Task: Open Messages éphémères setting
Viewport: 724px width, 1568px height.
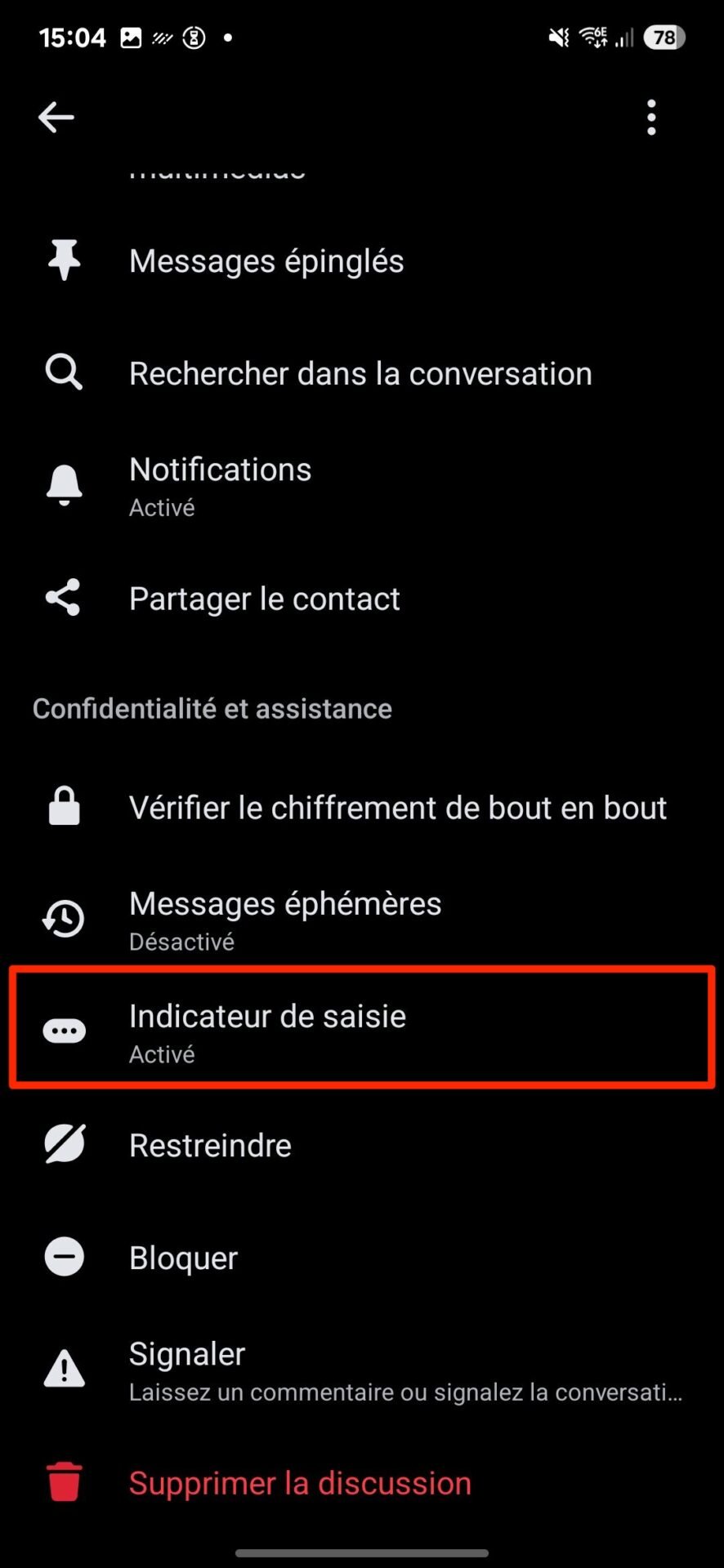Action: pos(362,920)
